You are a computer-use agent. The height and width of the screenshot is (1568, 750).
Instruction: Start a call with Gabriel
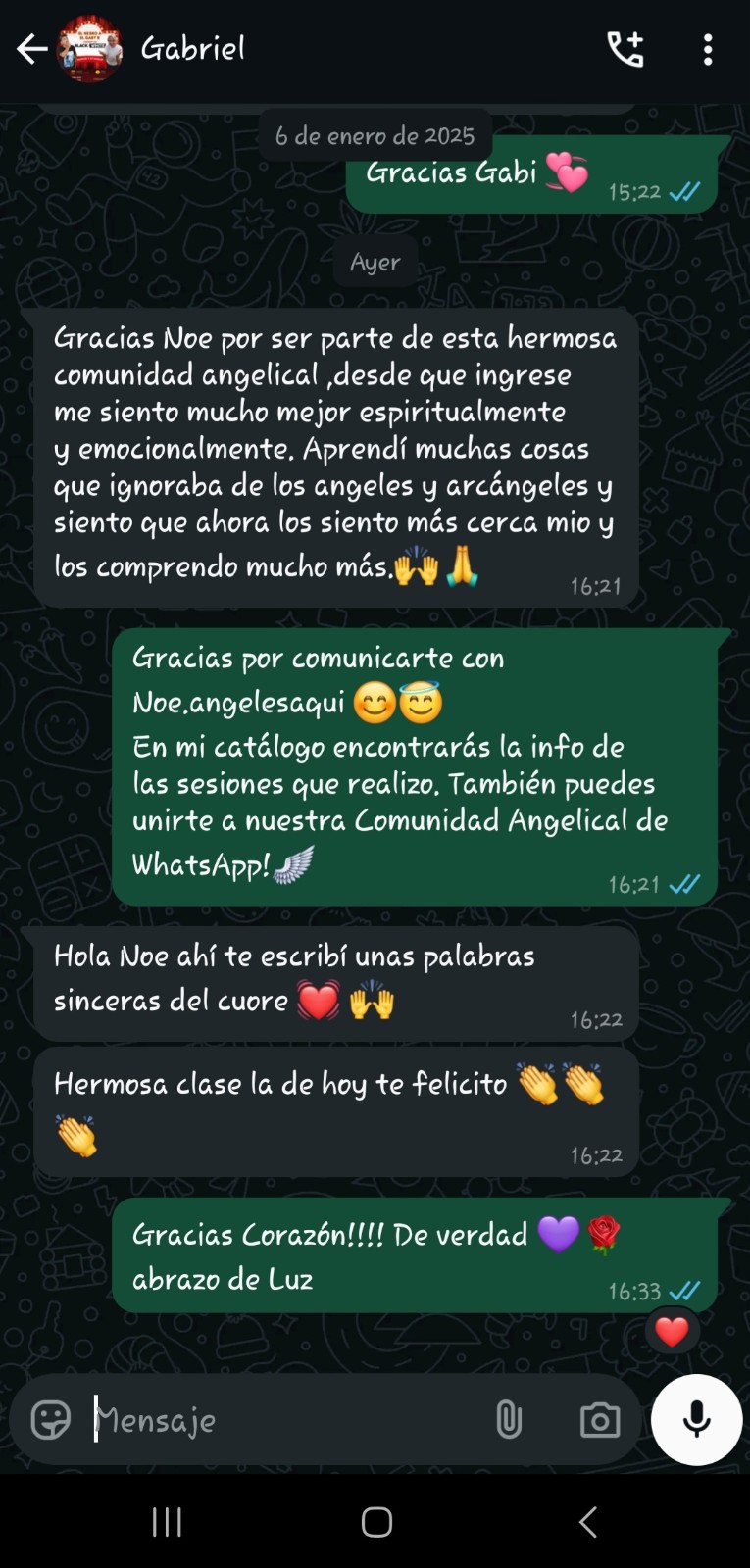tap(625, 49)
